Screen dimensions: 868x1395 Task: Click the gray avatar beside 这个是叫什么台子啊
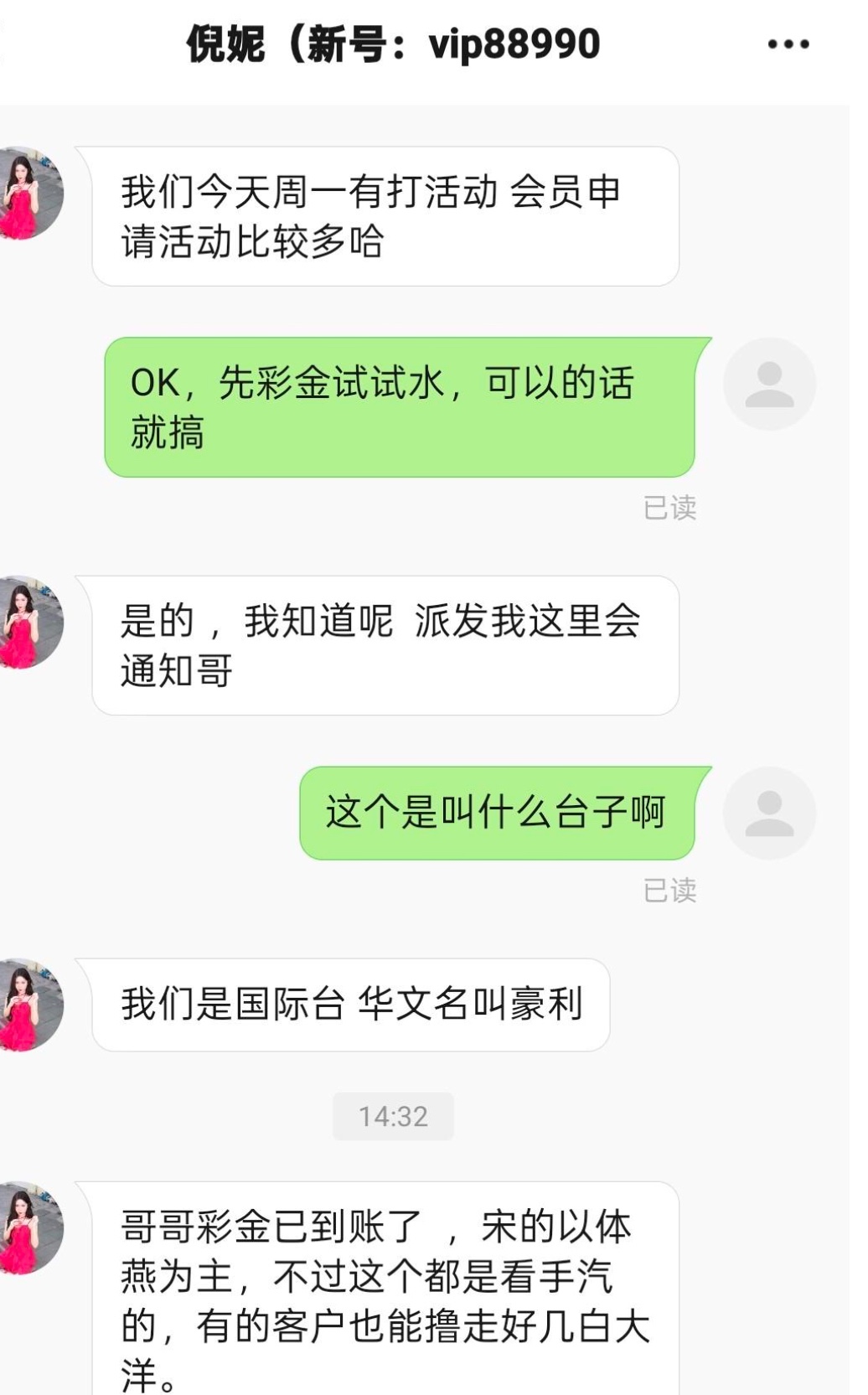click(x=771, y=811)
